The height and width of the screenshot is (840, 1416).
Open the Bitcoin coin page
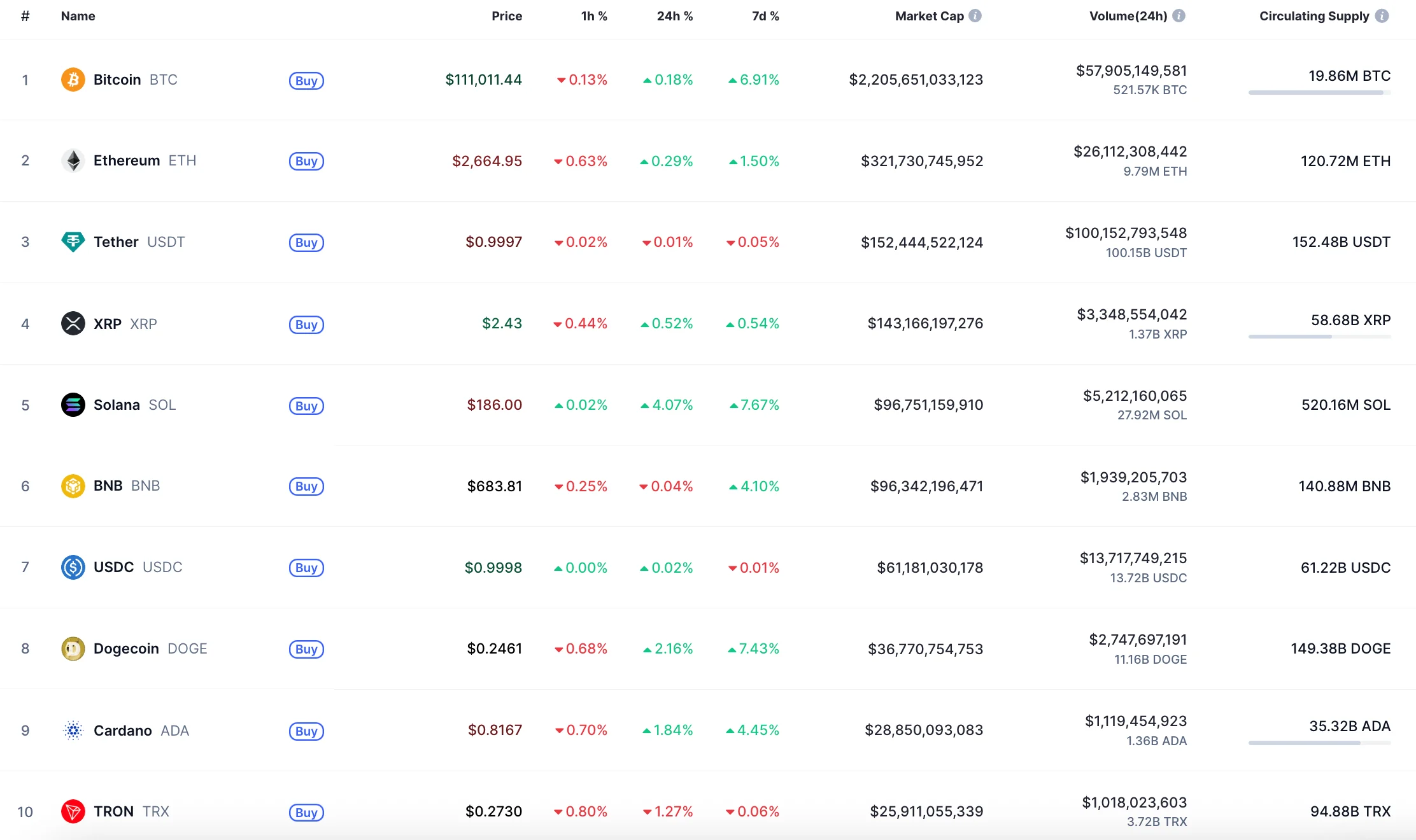point(117,80)
